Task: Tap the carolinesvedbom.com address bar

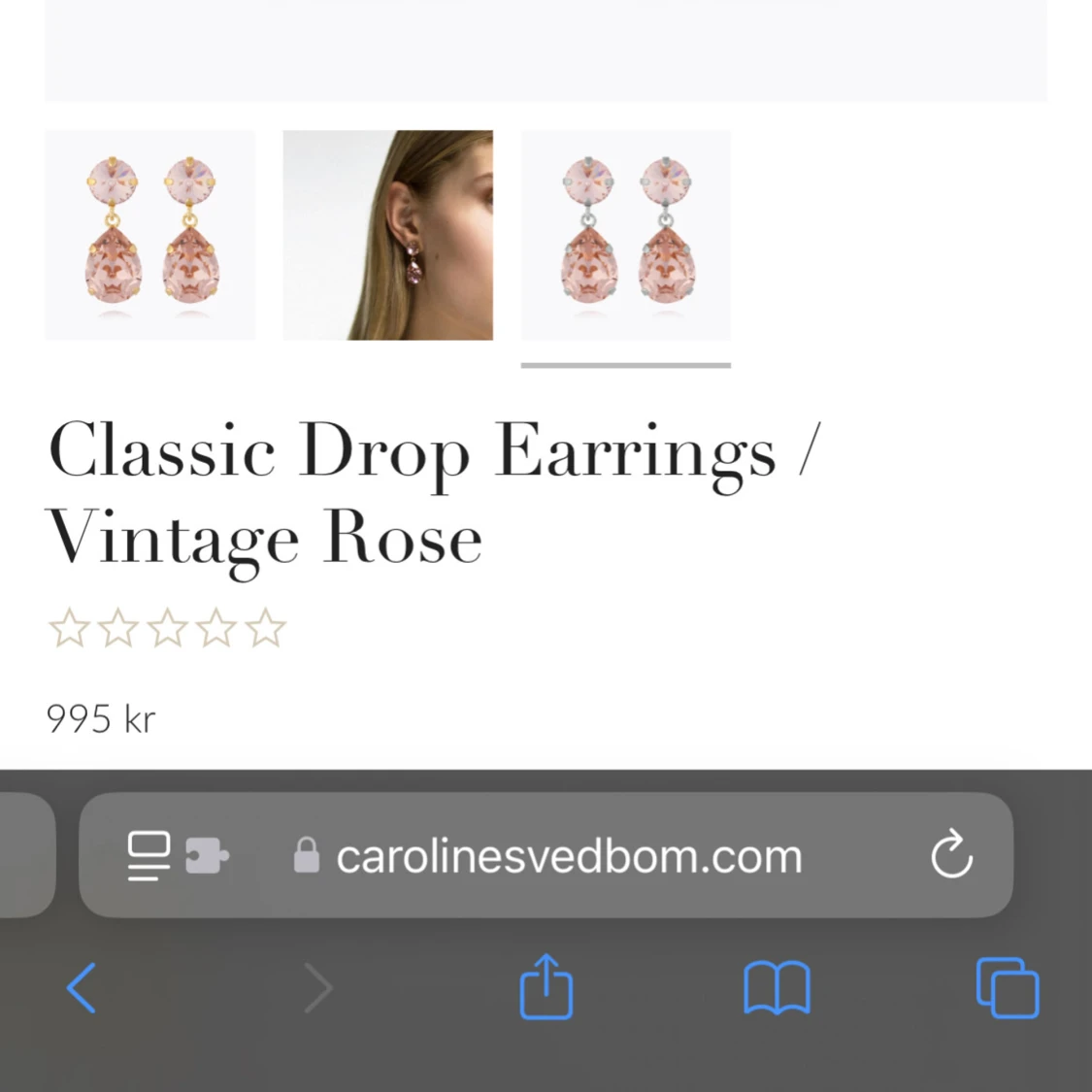Action: coord(569,856)
